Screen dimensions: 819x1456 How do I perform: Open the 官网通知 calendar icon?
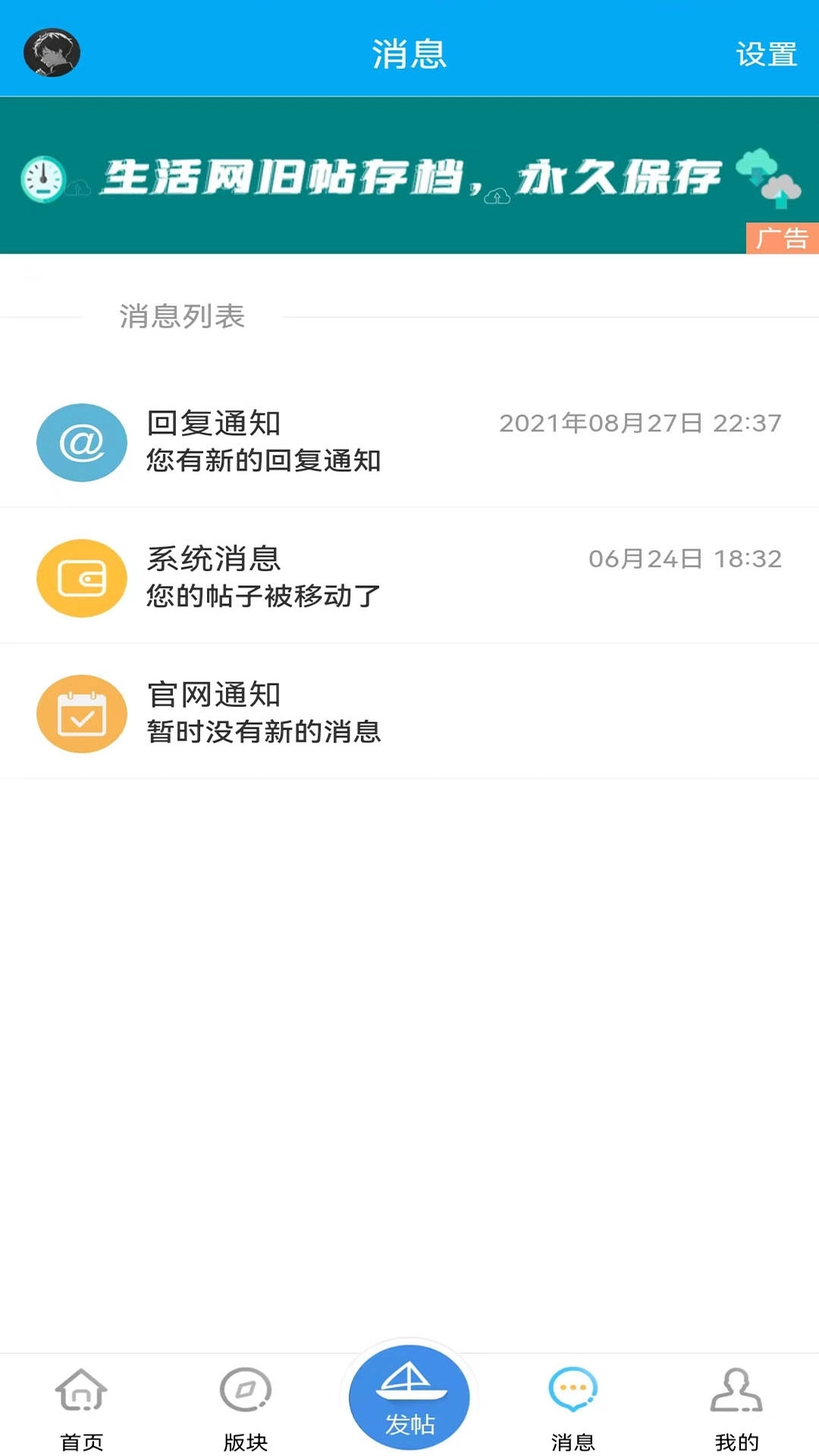82,714
